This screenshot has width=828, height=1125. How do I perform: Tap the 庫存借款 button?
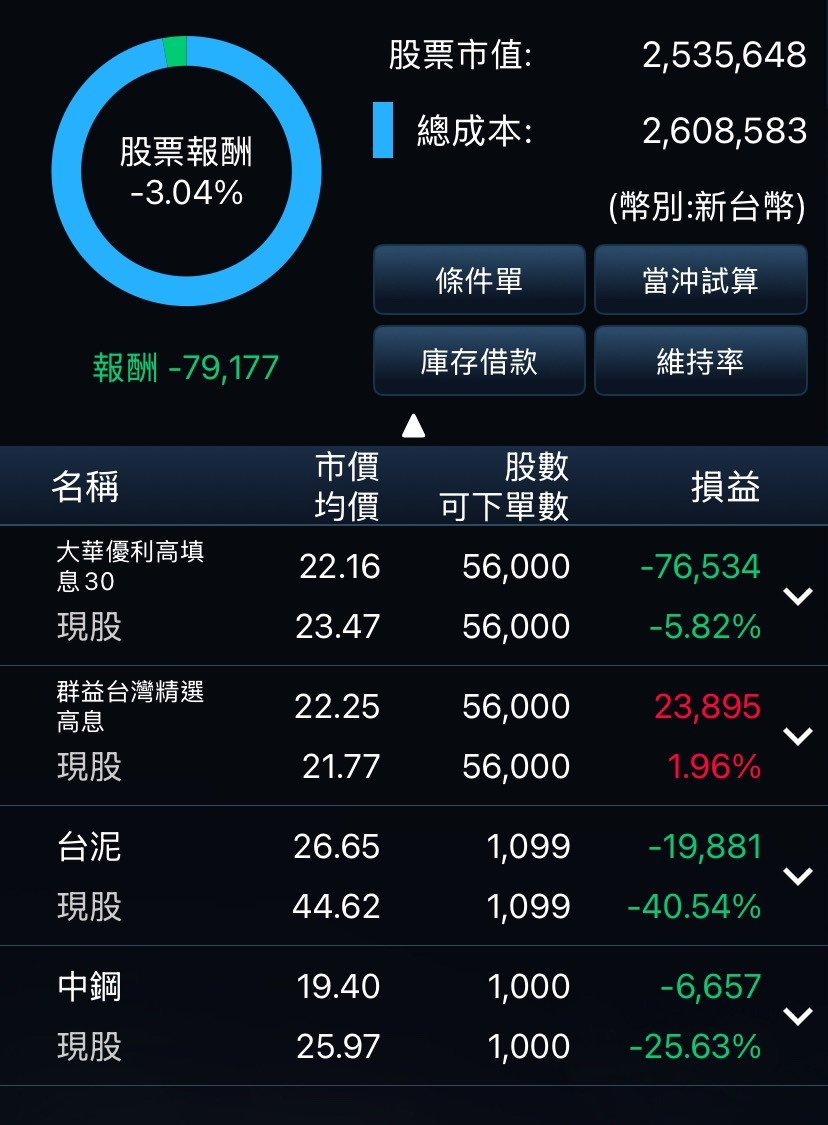pyautogui.click(x=479, y=361)
